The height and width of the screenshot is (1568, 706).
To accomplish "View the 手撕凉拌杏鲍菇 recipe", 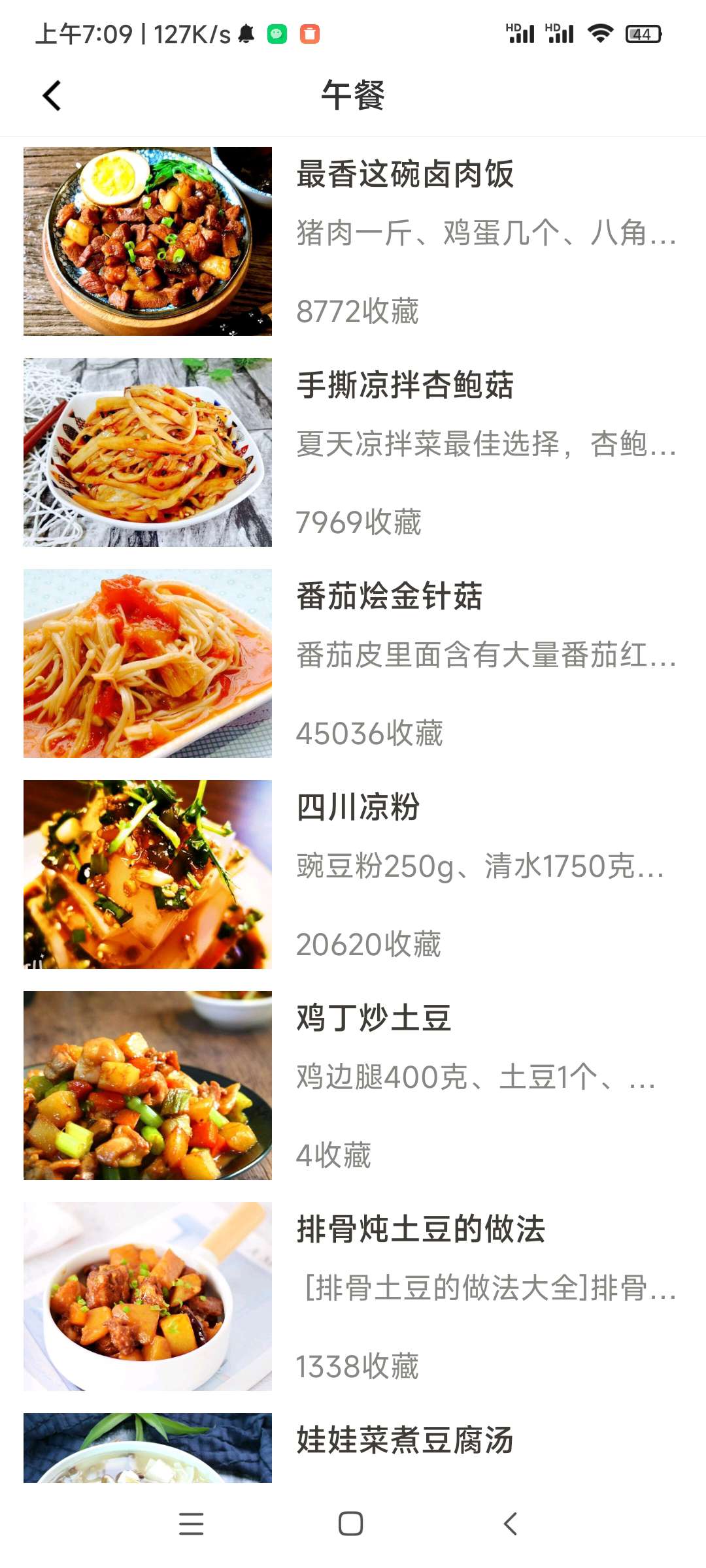I will tap(405, 385).
